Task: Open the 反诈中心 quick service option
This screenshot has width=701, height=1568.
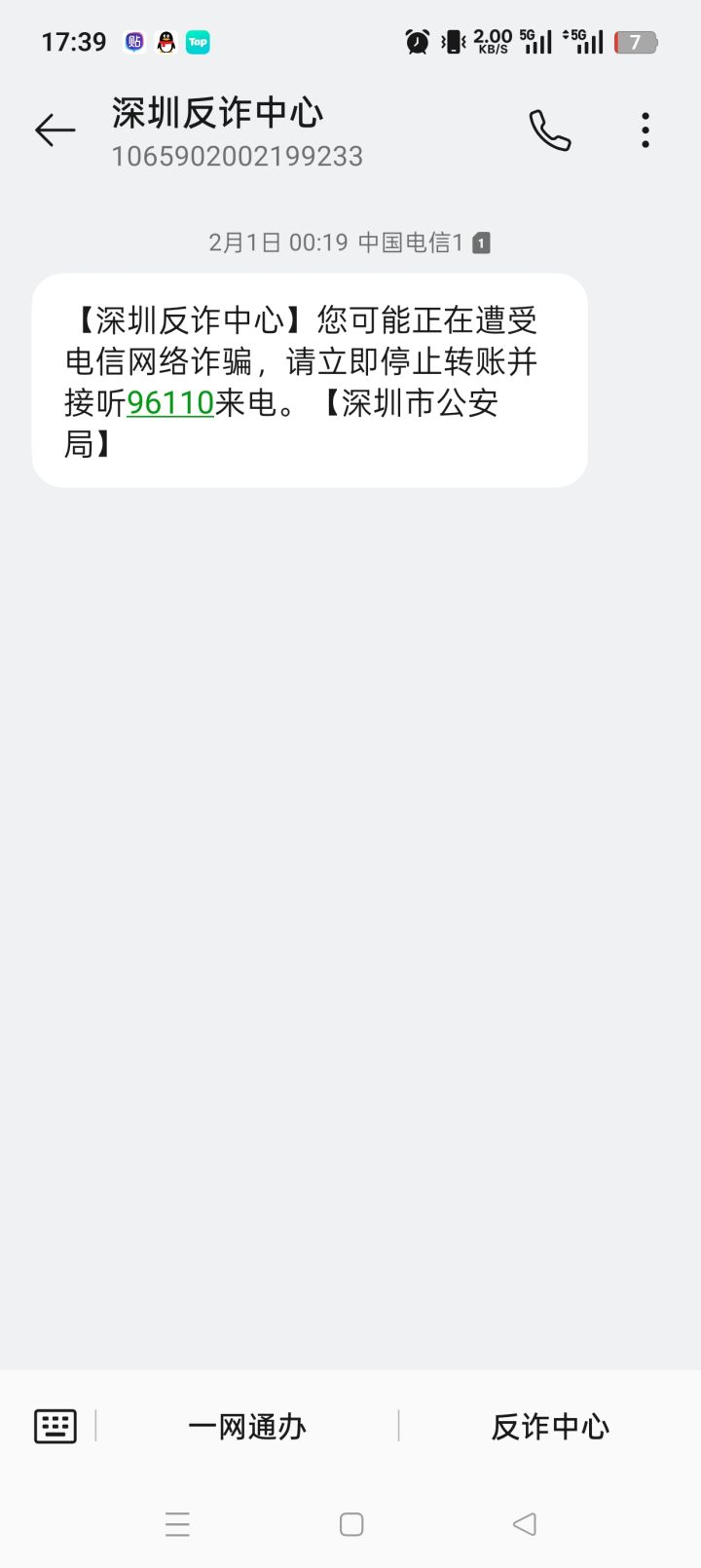Action: pyautogui.click(x=550, y=1425)
